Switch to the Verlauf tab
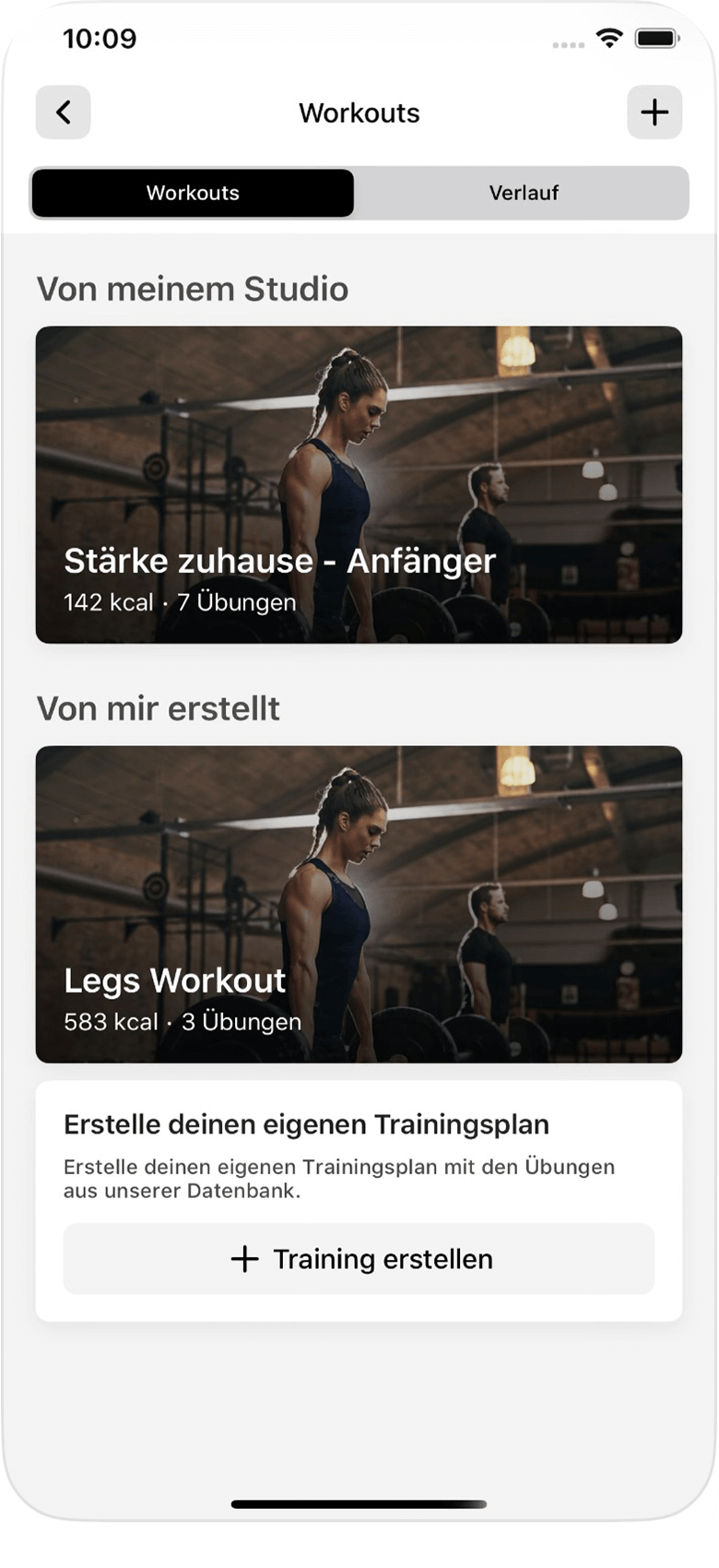Image resolution: width=719 pixels, height=1568 pixels. point(524,193)
